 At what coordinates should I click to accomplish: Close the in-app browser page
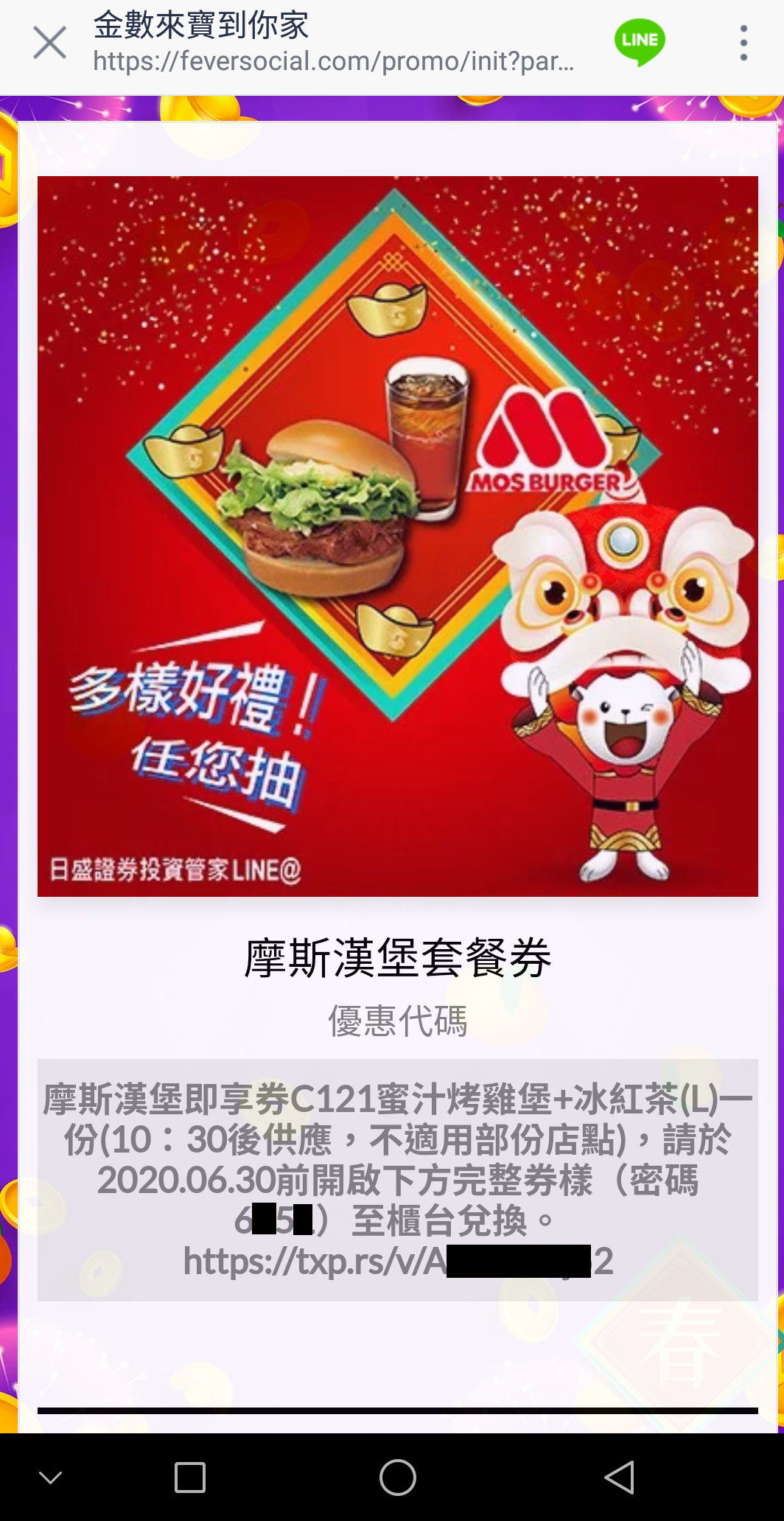50,43
